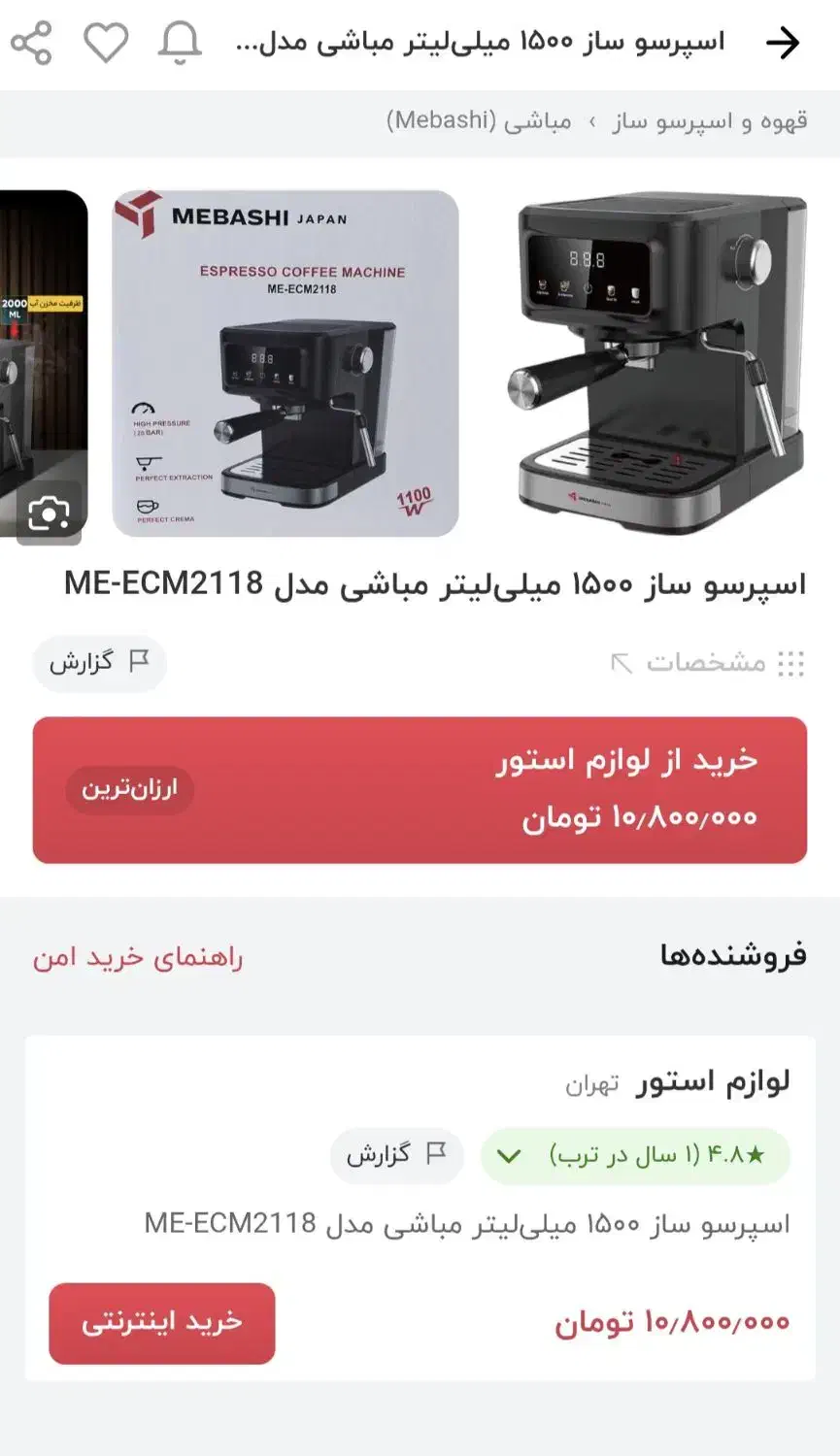Search by image with the camera icon
The width and height of the screenshot is (840, 1456).
[x=48, y=513]
